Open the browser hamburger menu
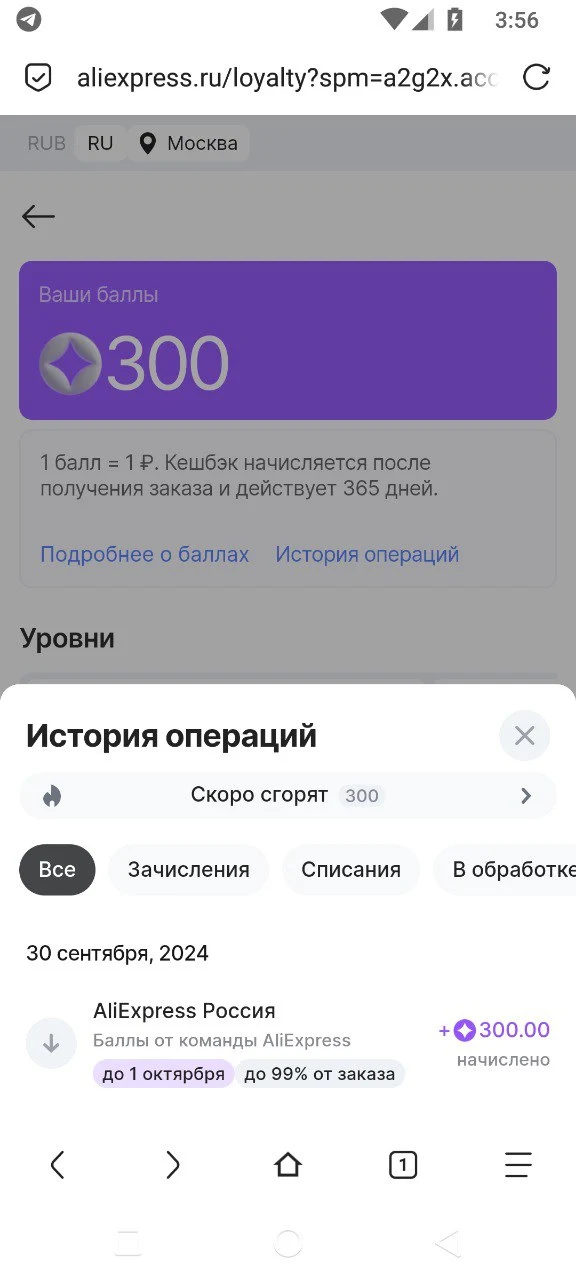 coord(518,1164)
